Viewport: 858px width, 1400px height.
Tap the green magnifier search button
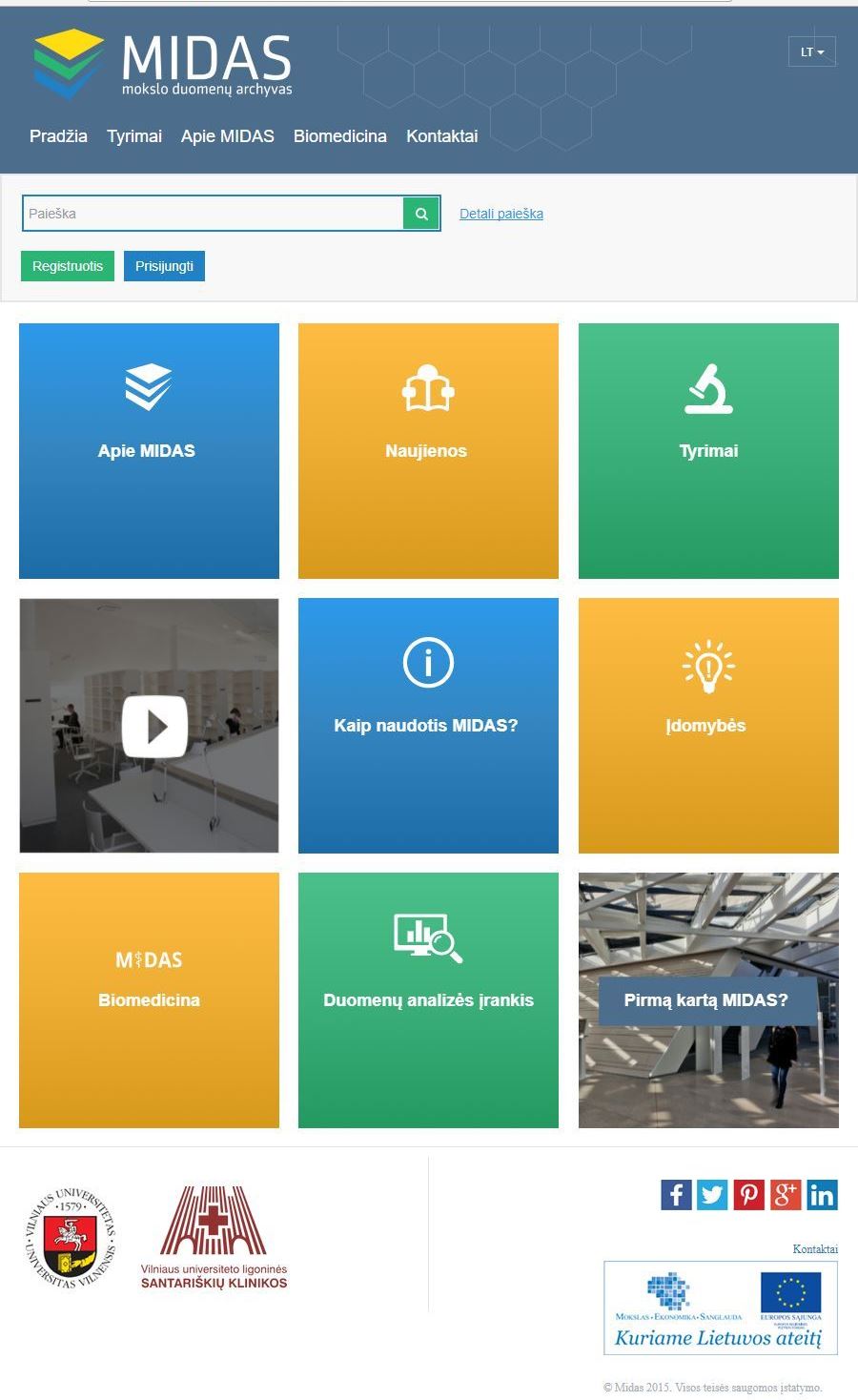[421, 214]
